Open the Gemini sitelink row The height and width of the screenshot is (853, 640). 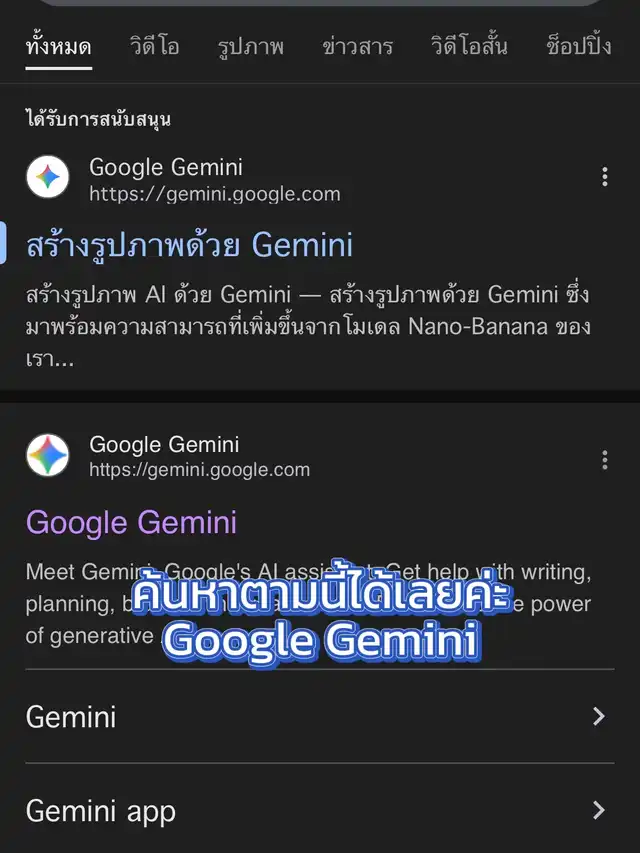tap(318, 716)
